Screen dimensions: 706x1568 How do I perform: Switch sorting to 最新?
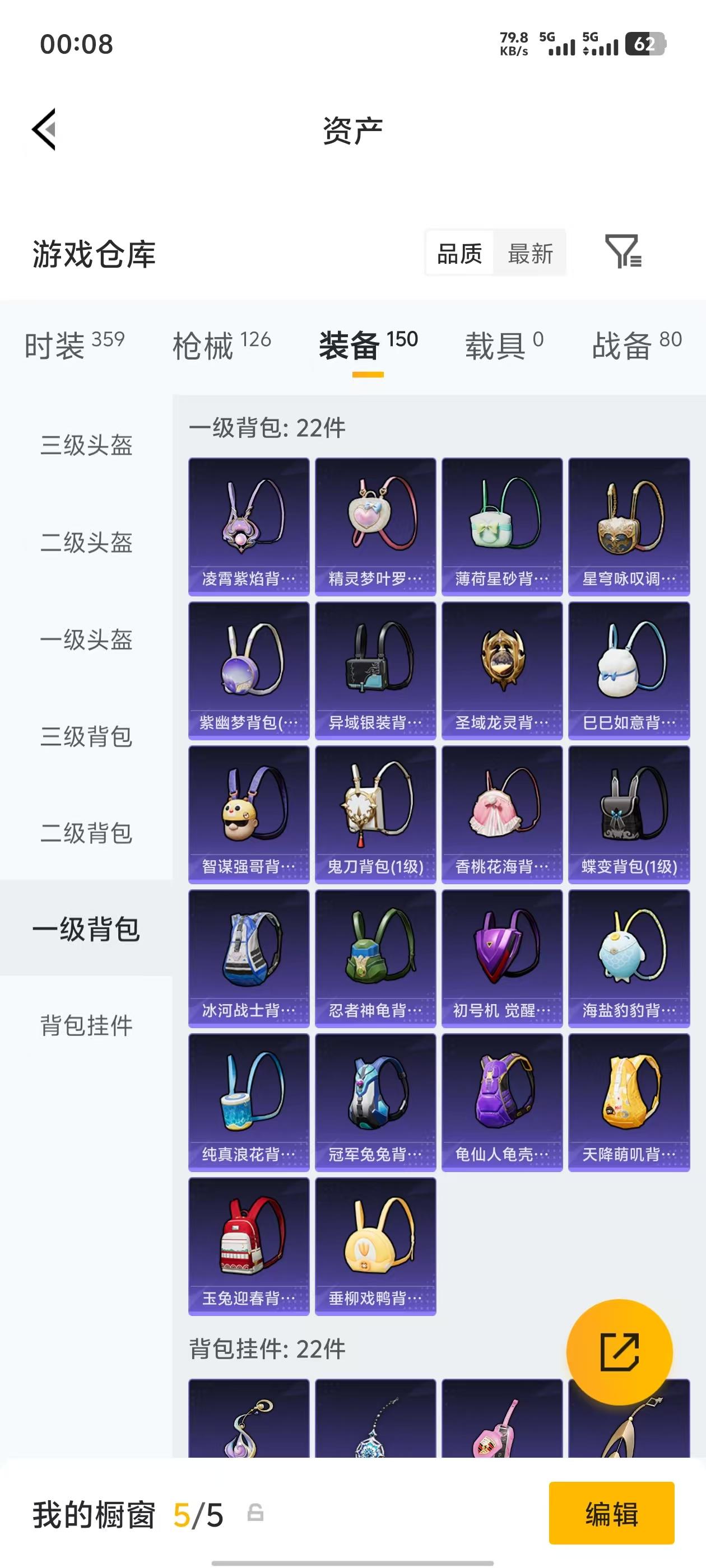[x=530, y=254]
